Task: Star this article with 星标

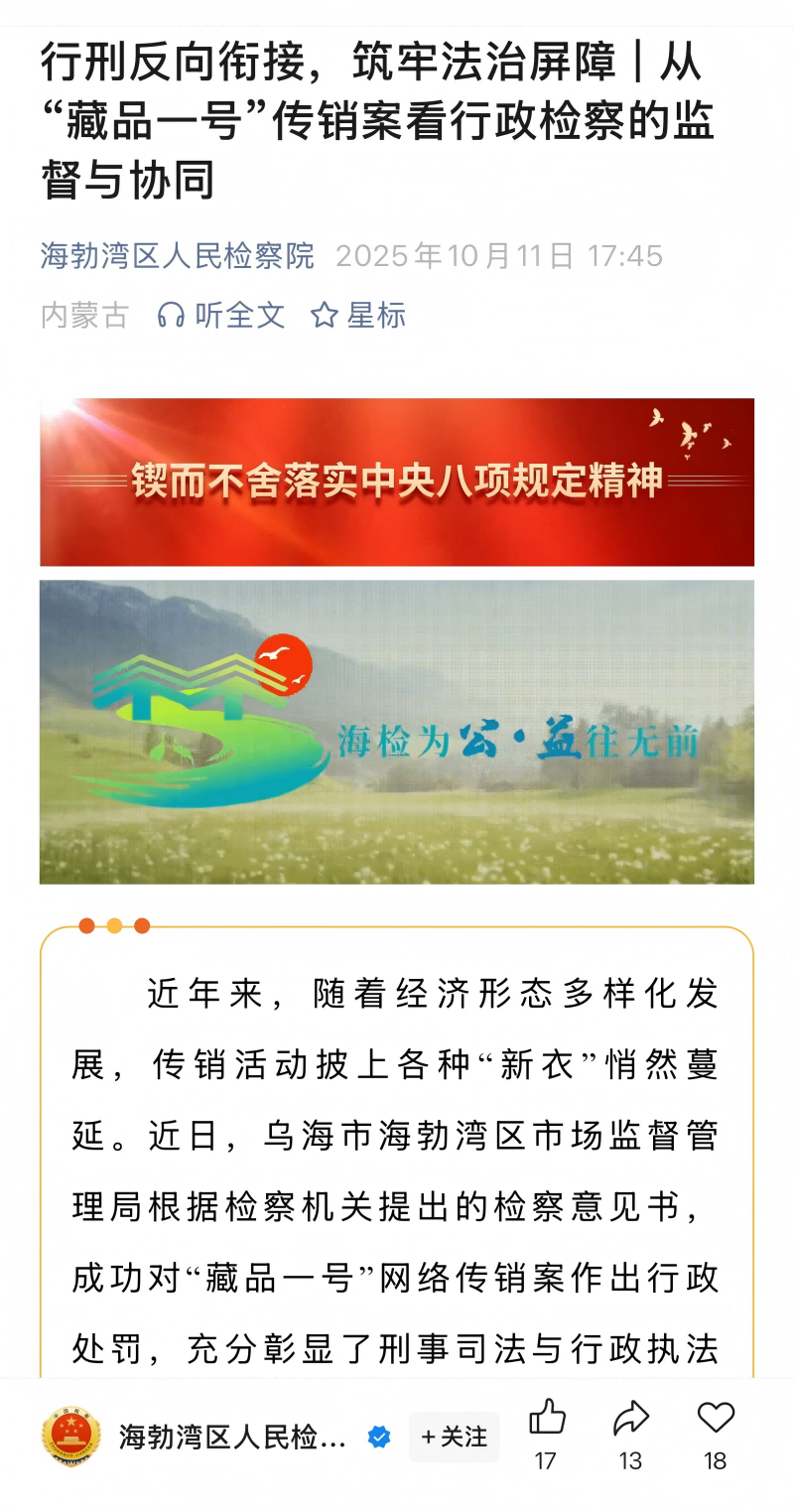Action: [x=358, y=316]
